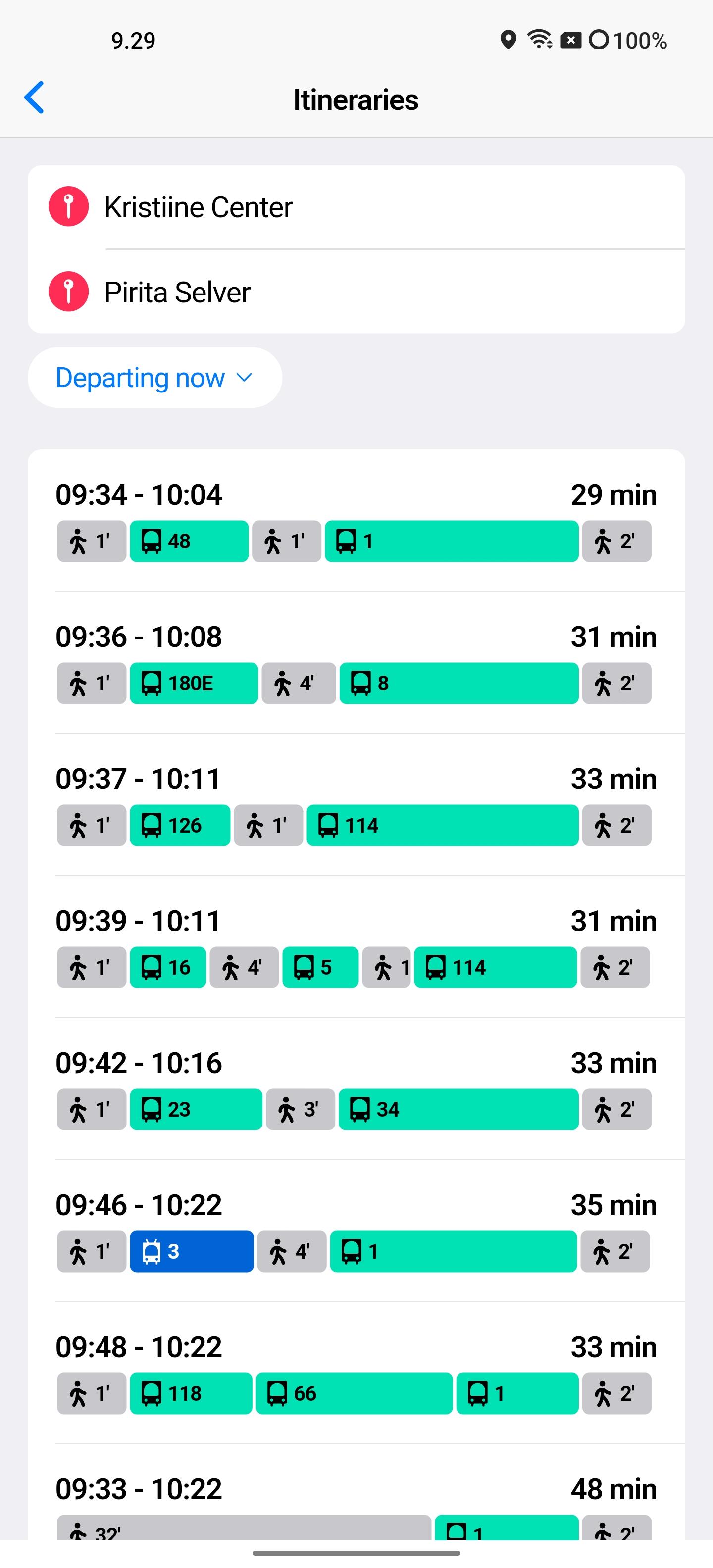Change the Pirita Selver destination field
The width and height of the screenshot is (713, 1568).
(356, 292)
